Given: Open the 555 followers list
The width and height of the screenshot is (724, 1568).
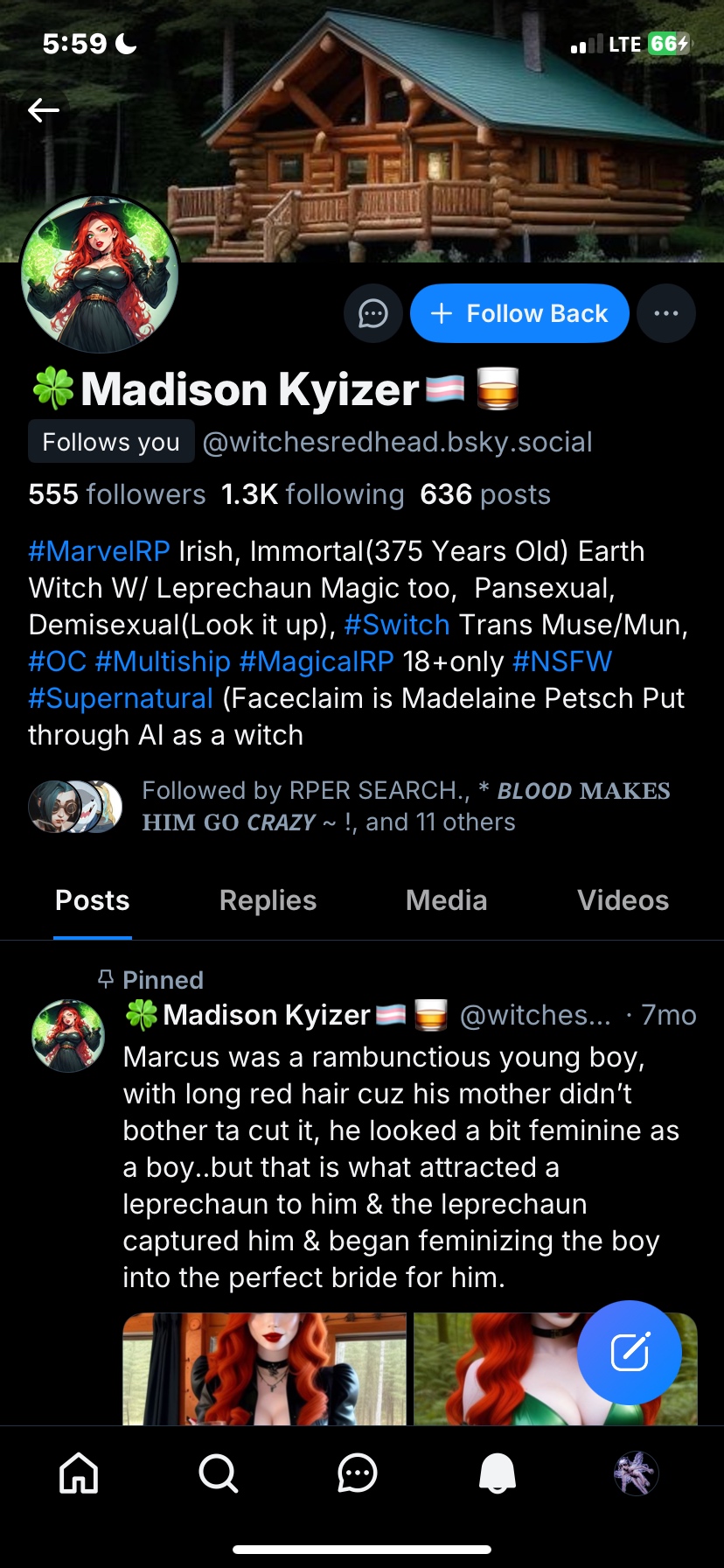Looking at the screenshot, I should [116, 494].
